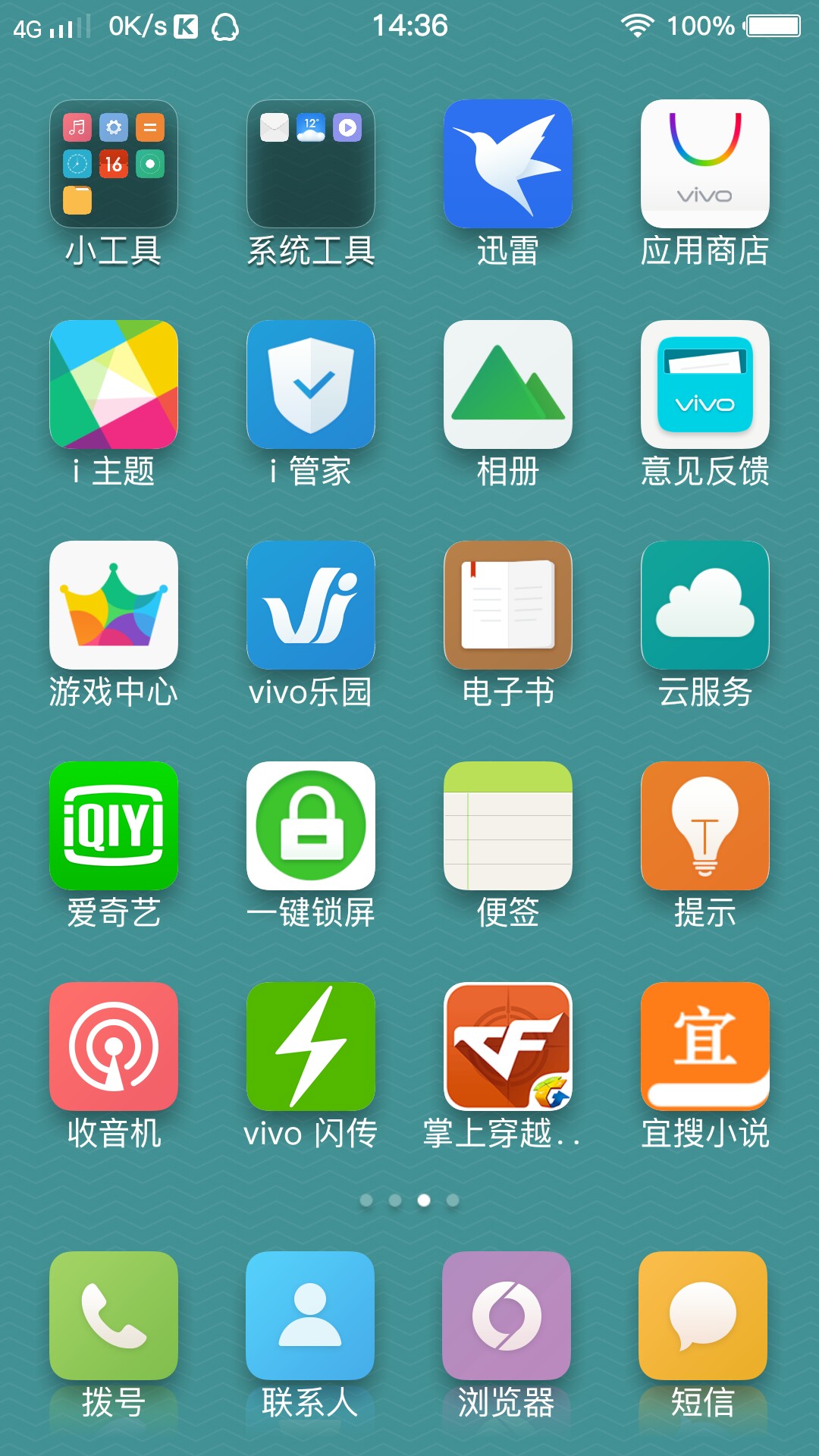This screenshot has width=819, height=1456.
Task: Open the 电子书 e-book reader
Action: coord(507,605)
